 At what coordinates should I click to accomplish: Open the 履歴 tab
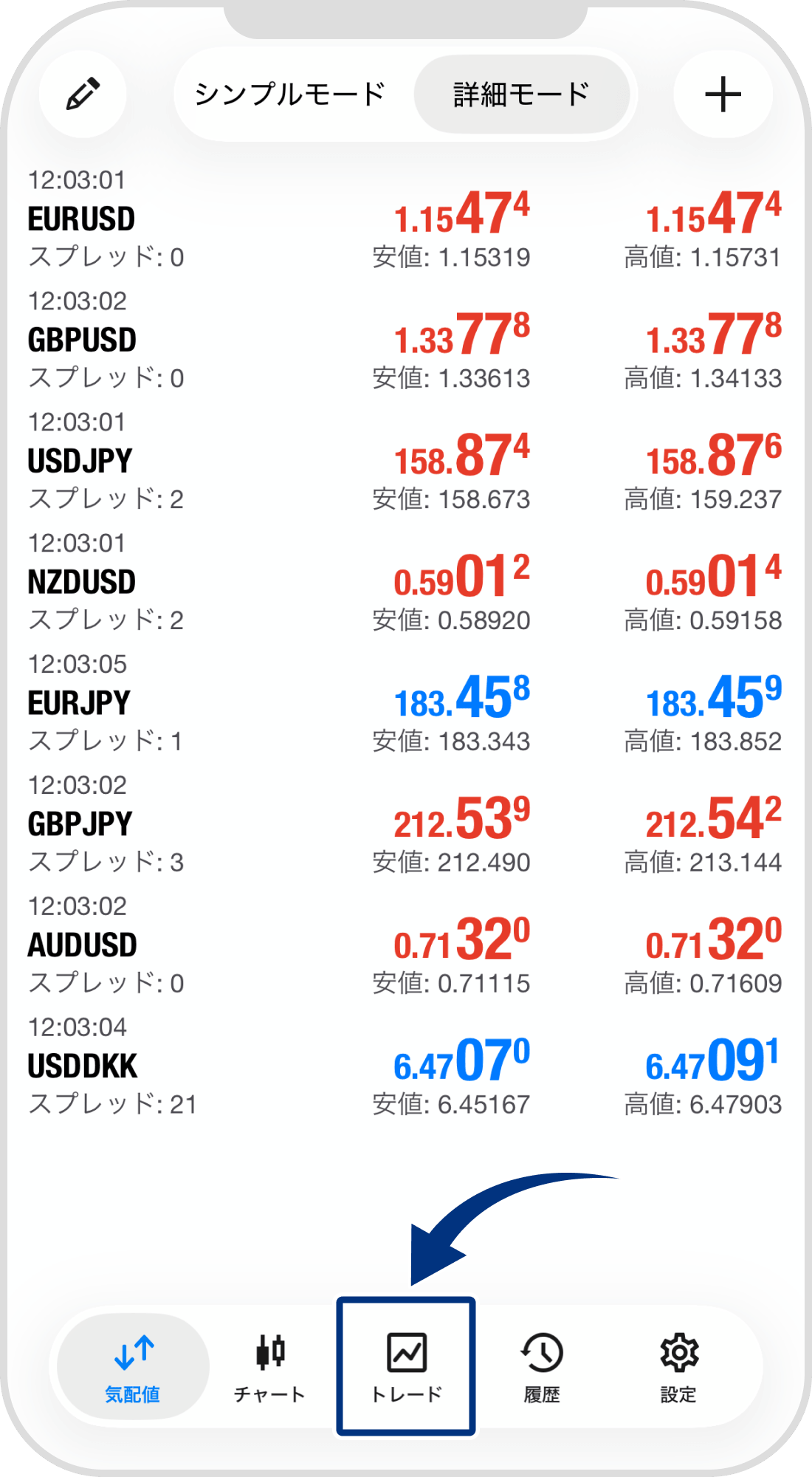(x=542, y=1367)
